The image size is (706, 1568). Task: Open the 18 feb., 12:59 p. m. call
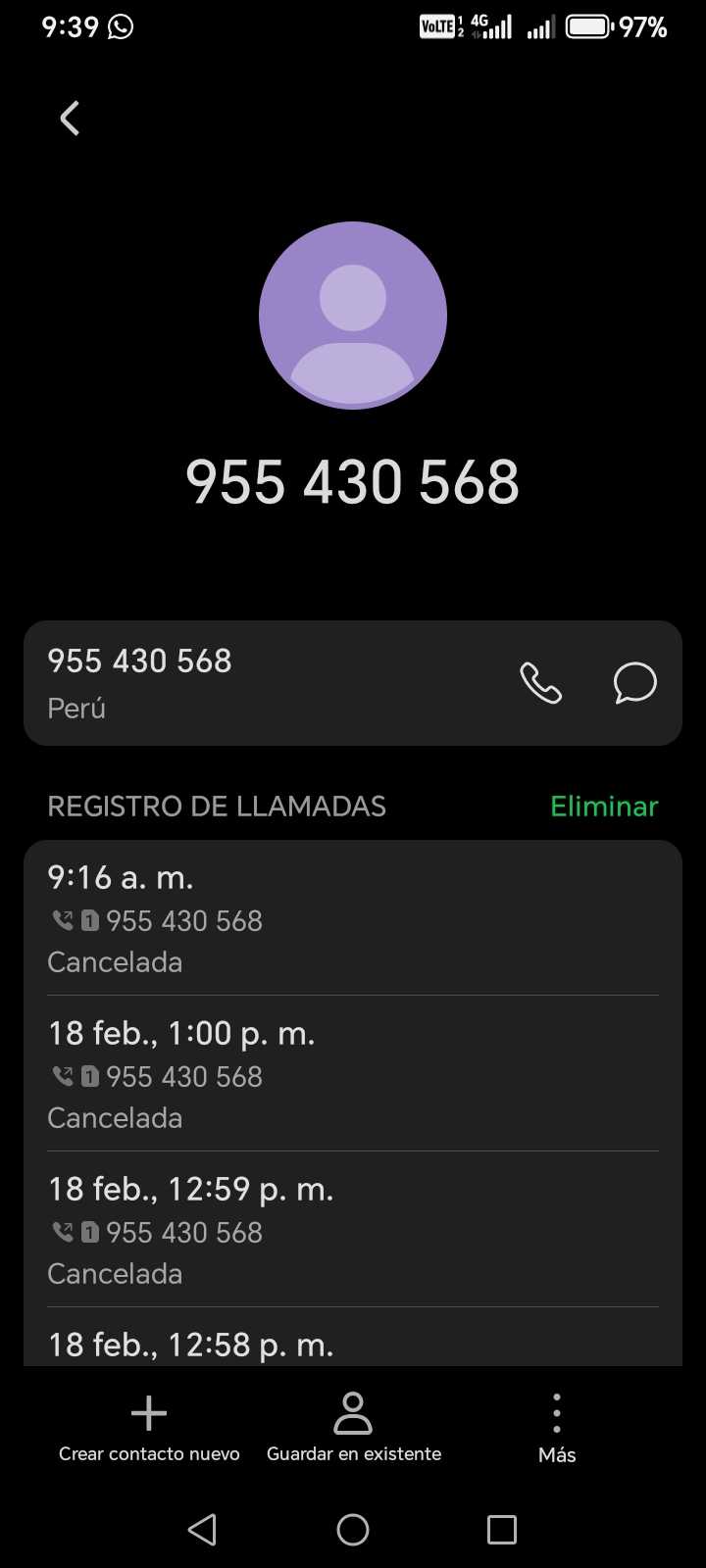coord(353,1230)
